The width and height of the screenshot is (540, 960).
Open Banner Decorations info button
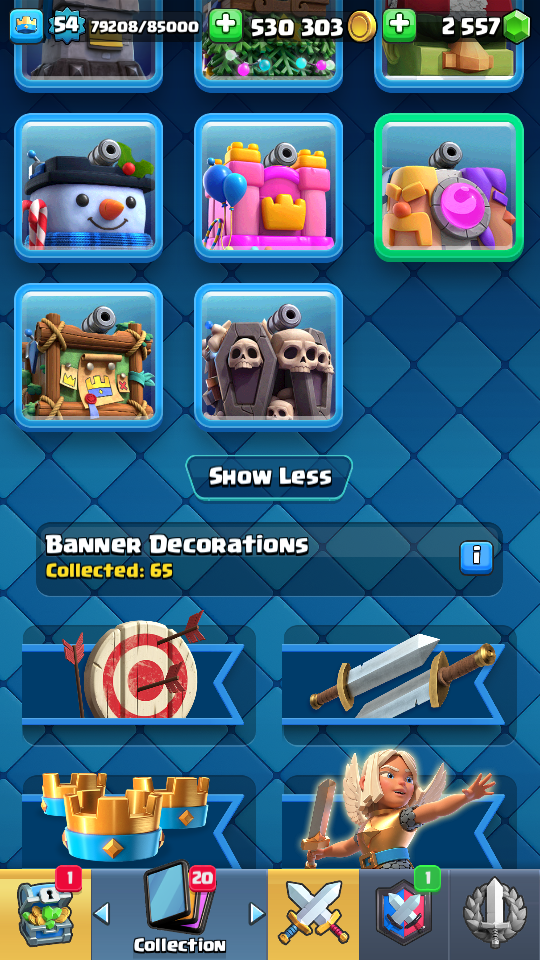(x=476, y=557)
